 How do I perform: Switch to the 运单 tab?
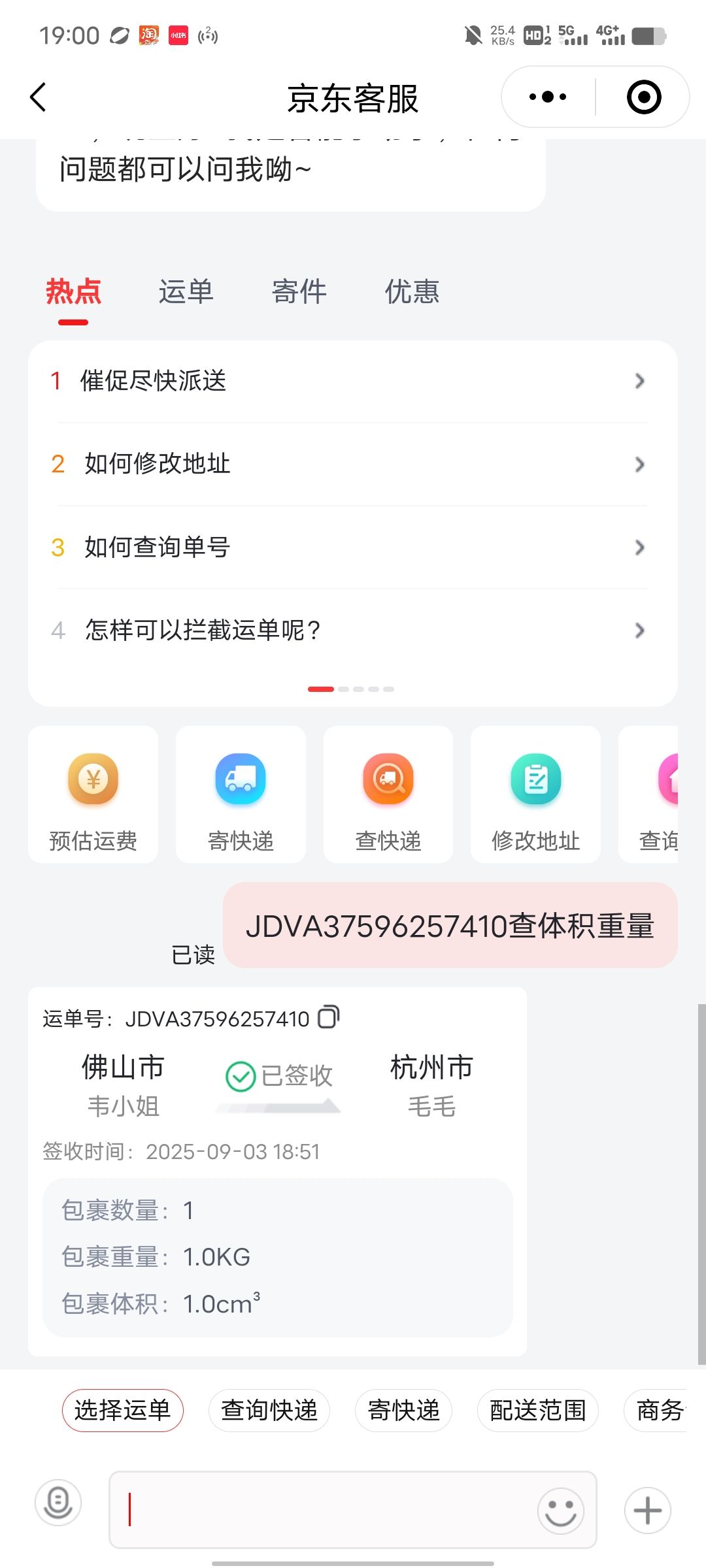pos(186,291)
